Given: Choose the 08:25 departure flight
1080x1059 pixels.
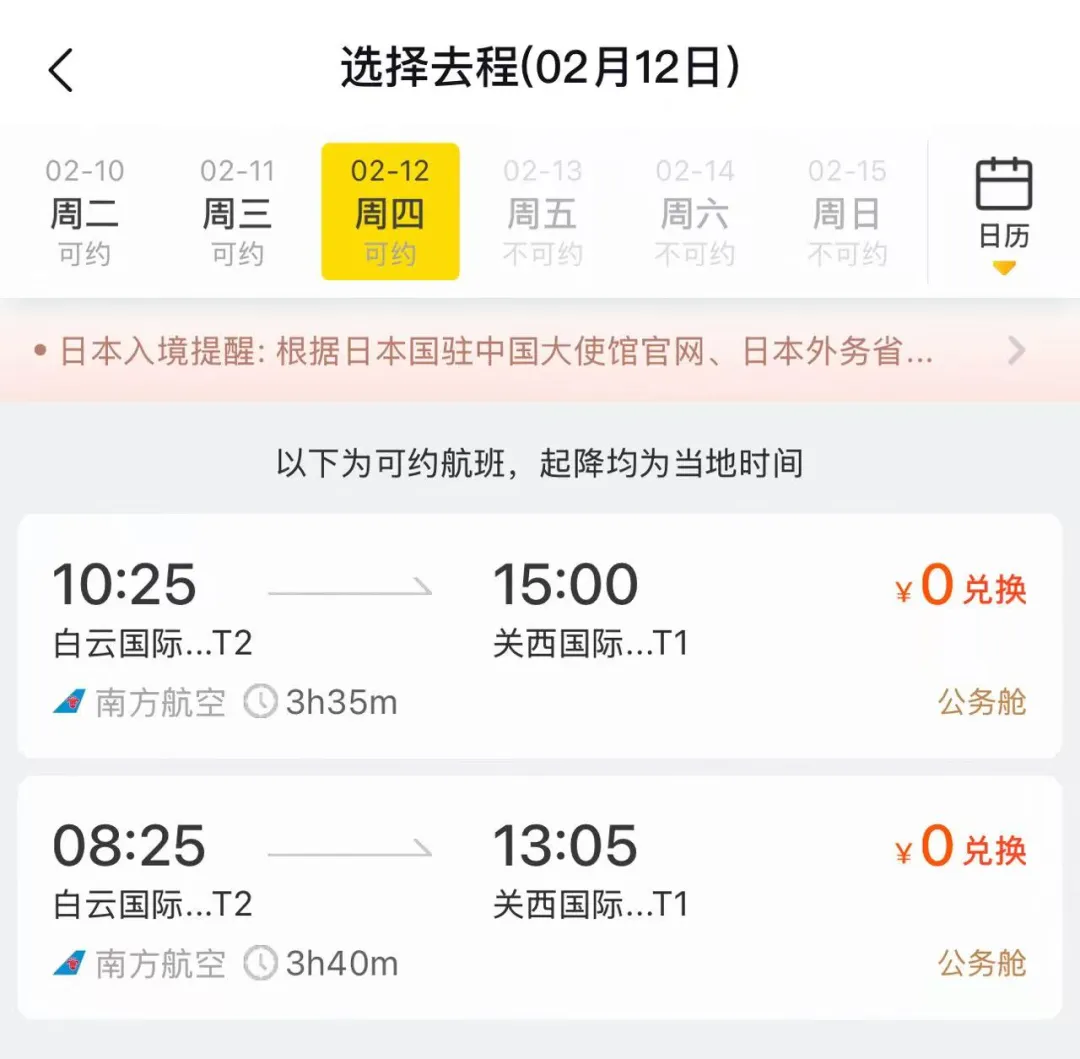Looking at the screenshot, I should [540, 898].
